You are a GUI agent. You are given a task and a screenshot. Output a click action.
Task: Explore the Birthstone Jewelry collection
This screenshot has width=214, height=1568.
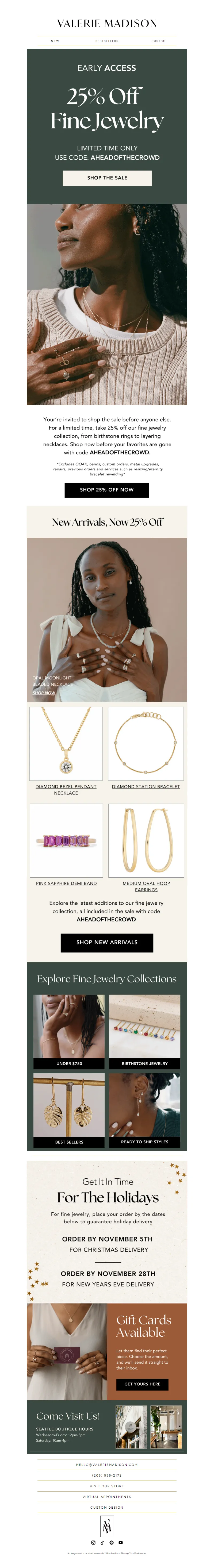(144, 1063)
